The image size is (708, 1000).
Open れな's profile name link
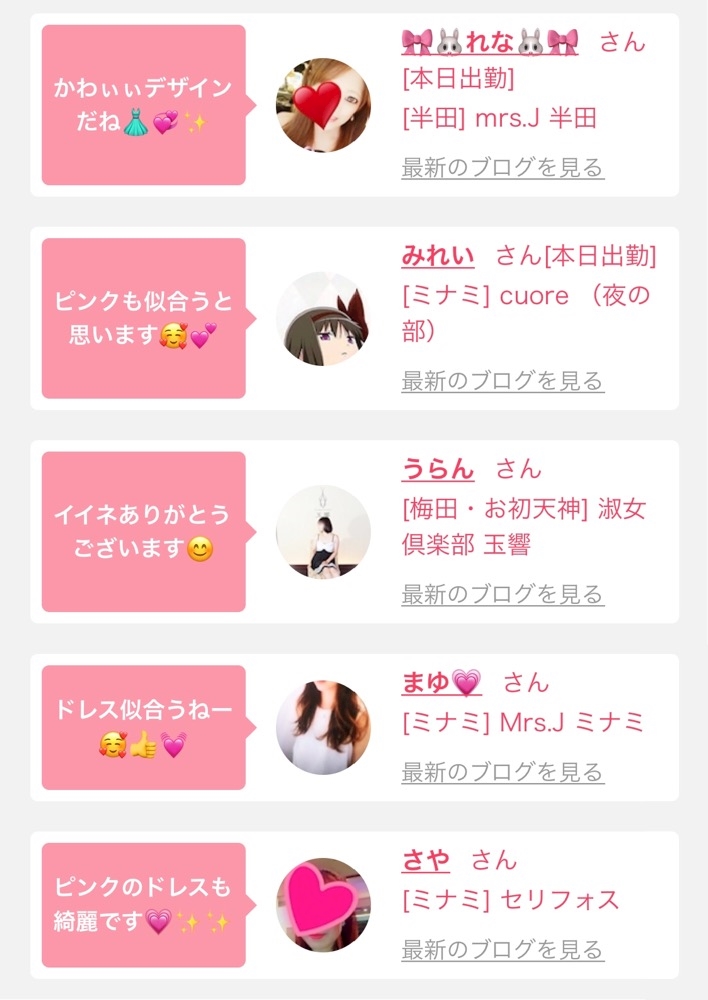click(x=490, y=43)
